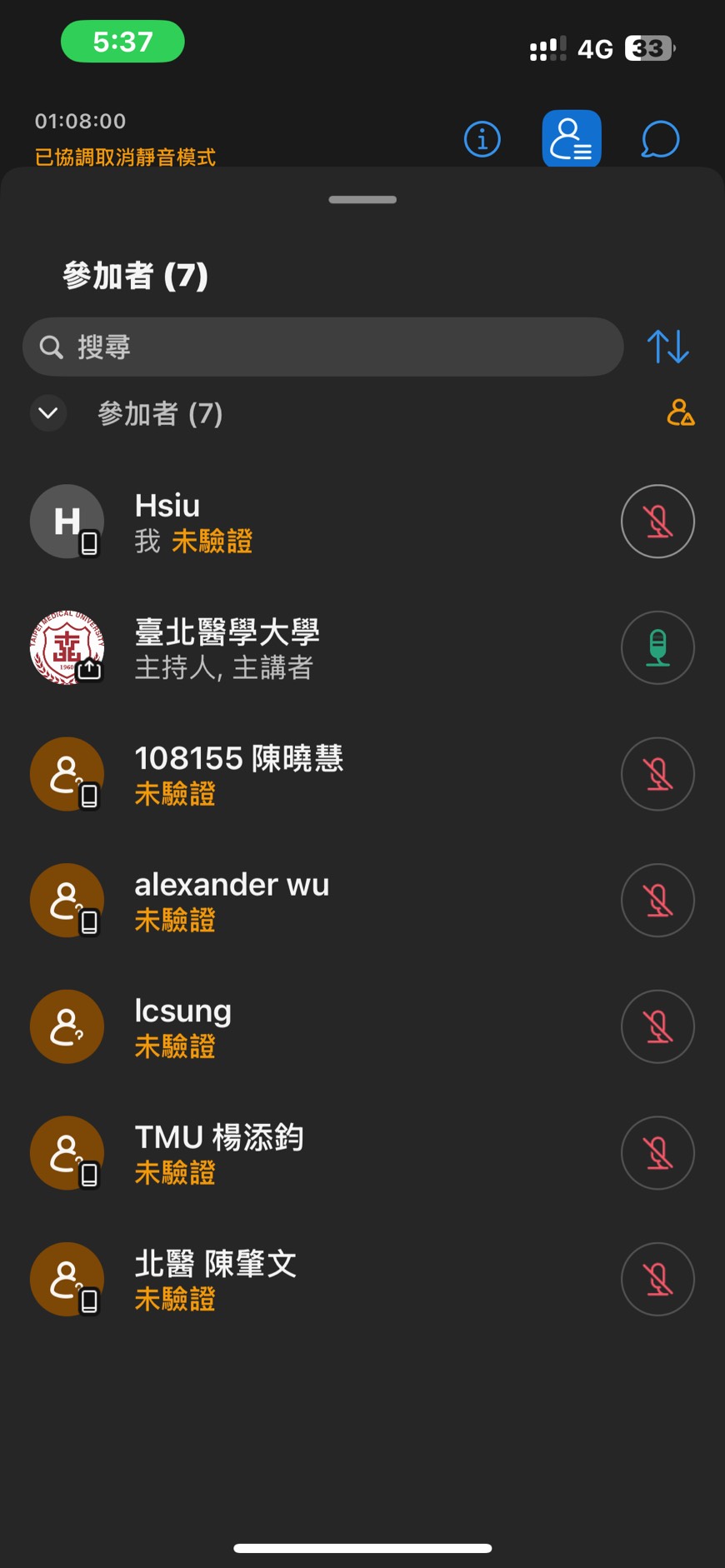Tap muted mic next to alexander wu

(657, 901)
